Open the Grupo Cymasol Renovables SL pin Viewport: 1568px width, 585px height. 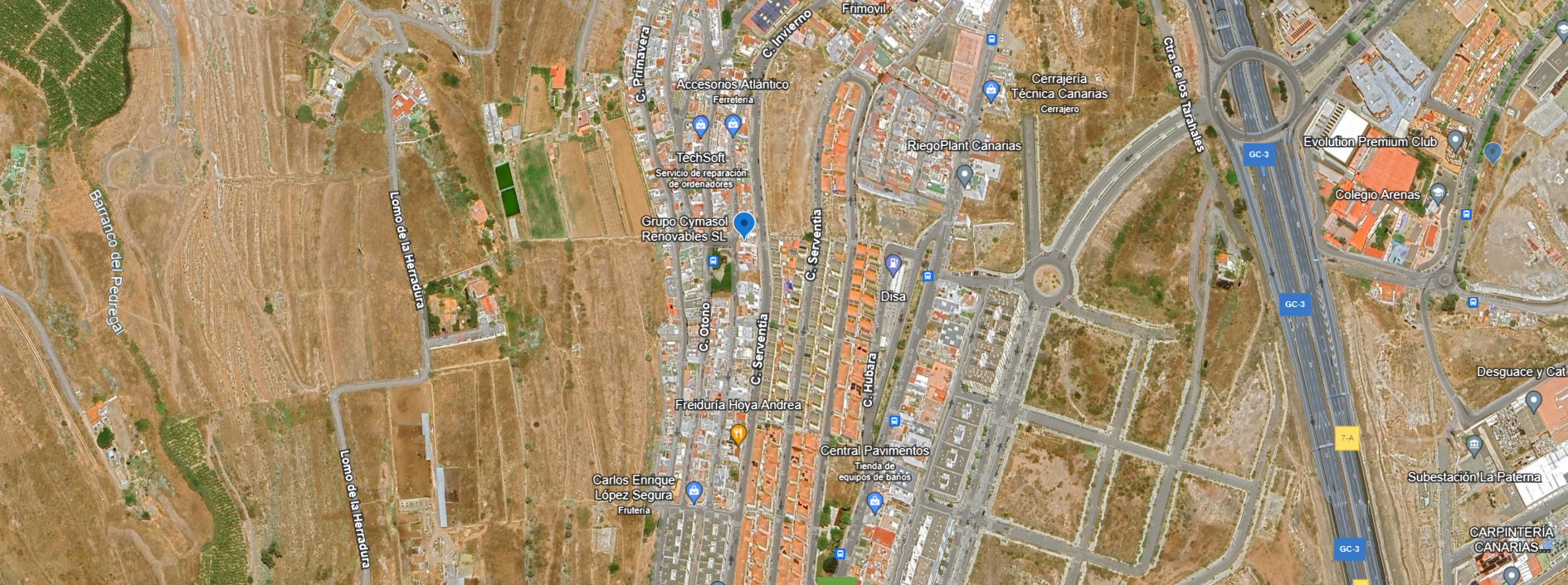(x=744, y=224)
